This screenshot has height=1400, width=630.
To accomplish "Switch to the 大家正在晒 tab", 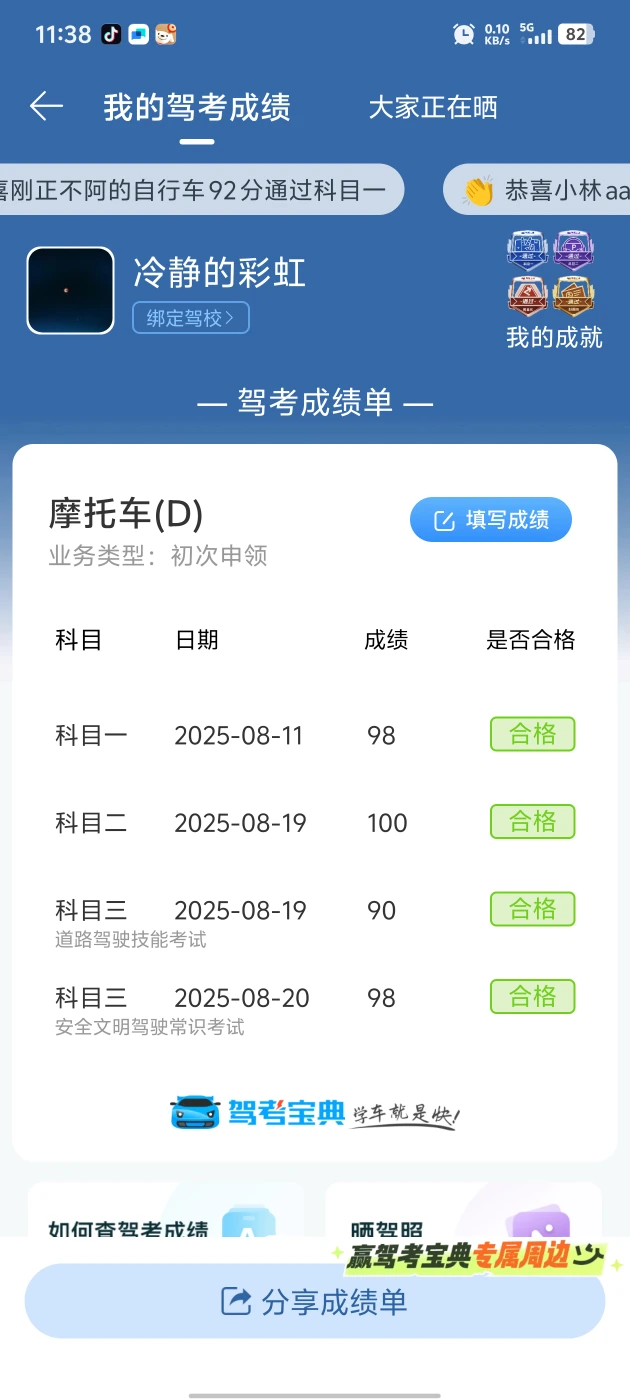I will tap(432, 108).
